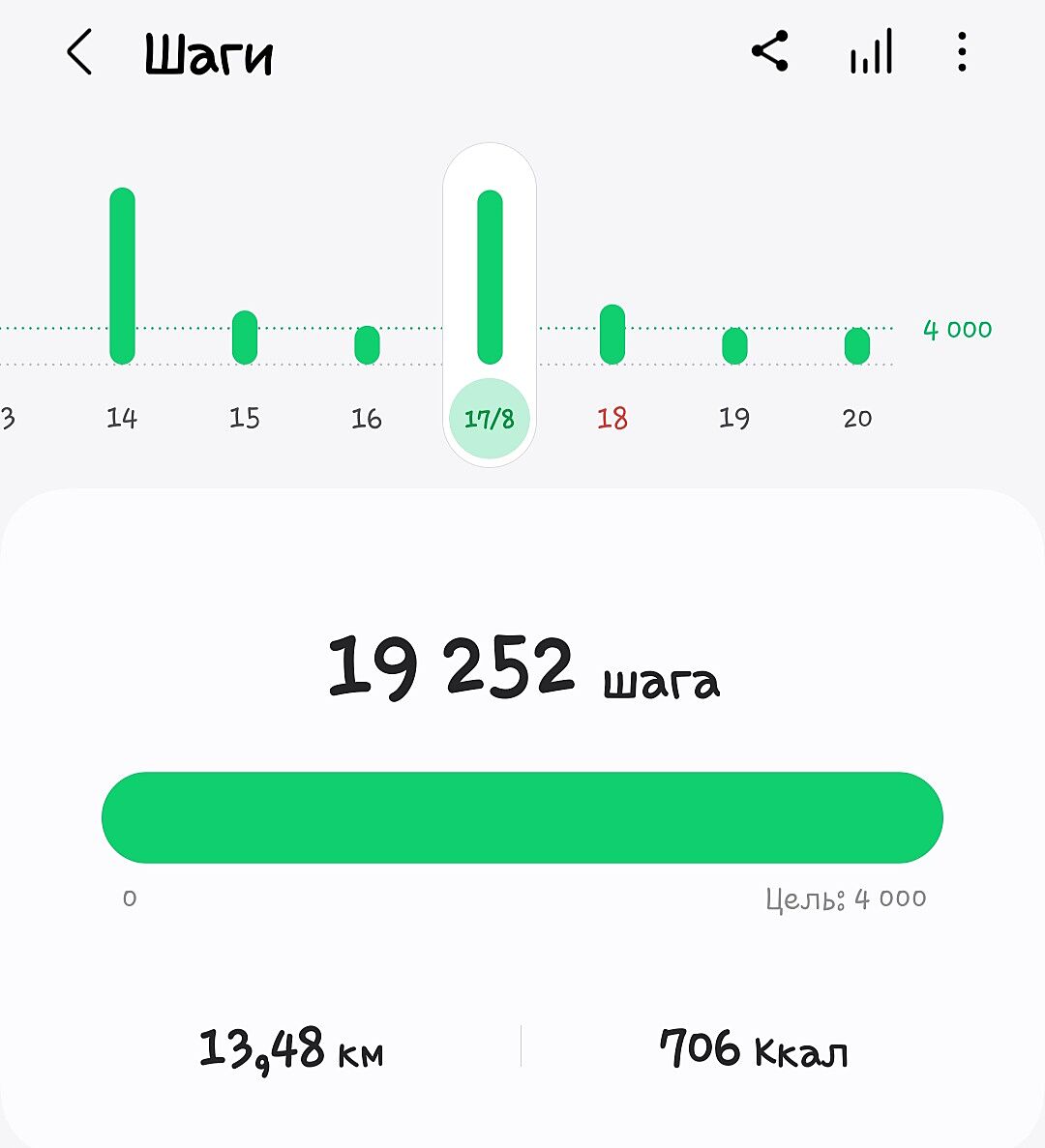Open the three-dot overflow menu
The width and height of the screenshot is (1045, 1148).
(961, 52)
